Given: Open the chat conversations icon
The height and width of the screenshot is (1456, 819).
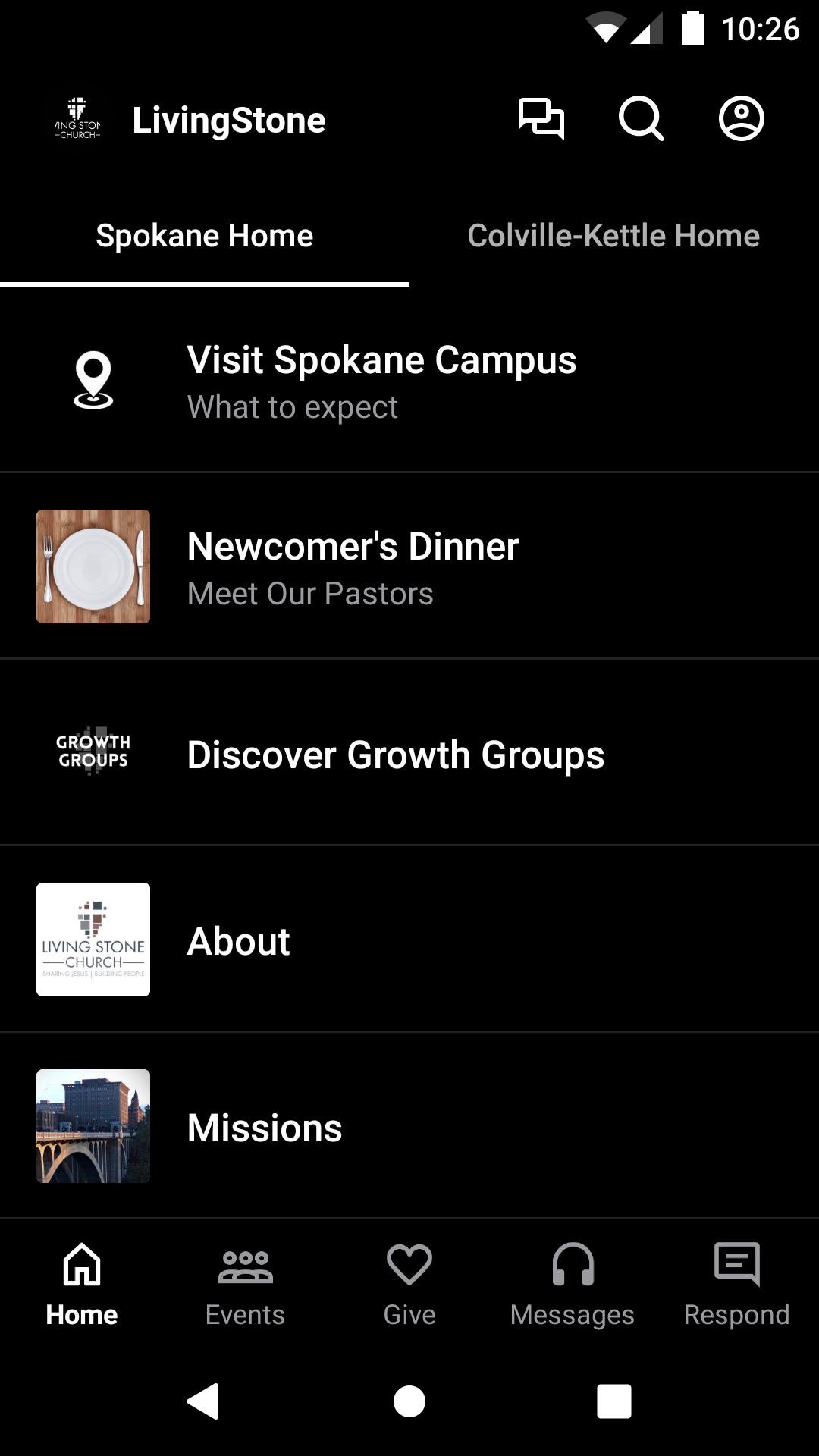Looking at the screenshot, I should pos(541,119).
